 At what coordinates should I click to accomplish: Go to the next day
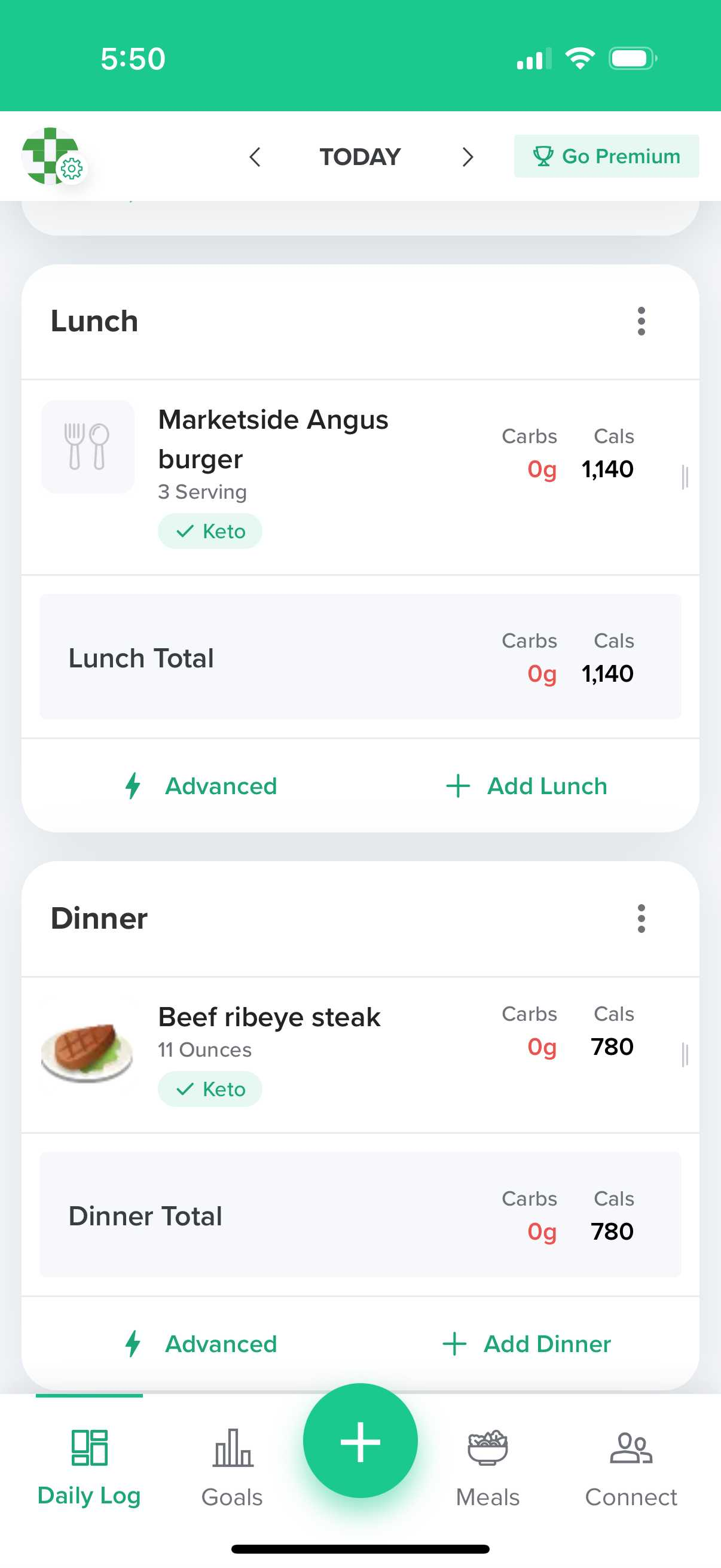[x=468, y=157]
